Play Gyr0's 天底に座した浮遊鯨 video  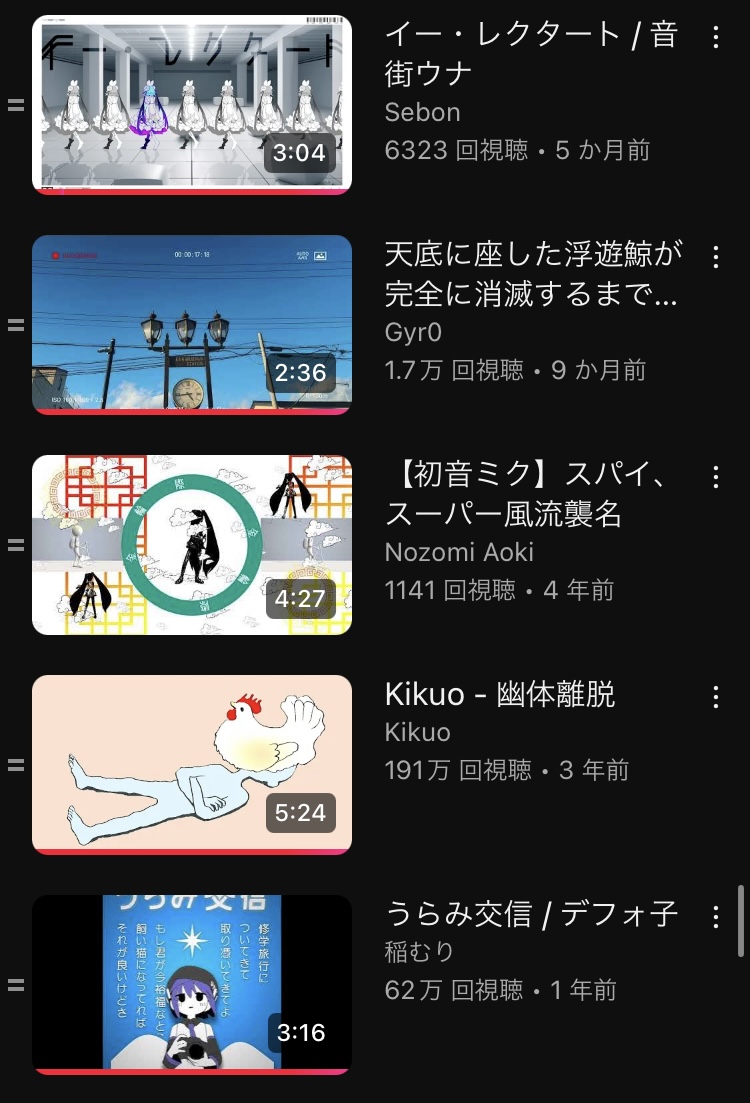(192, 324)
